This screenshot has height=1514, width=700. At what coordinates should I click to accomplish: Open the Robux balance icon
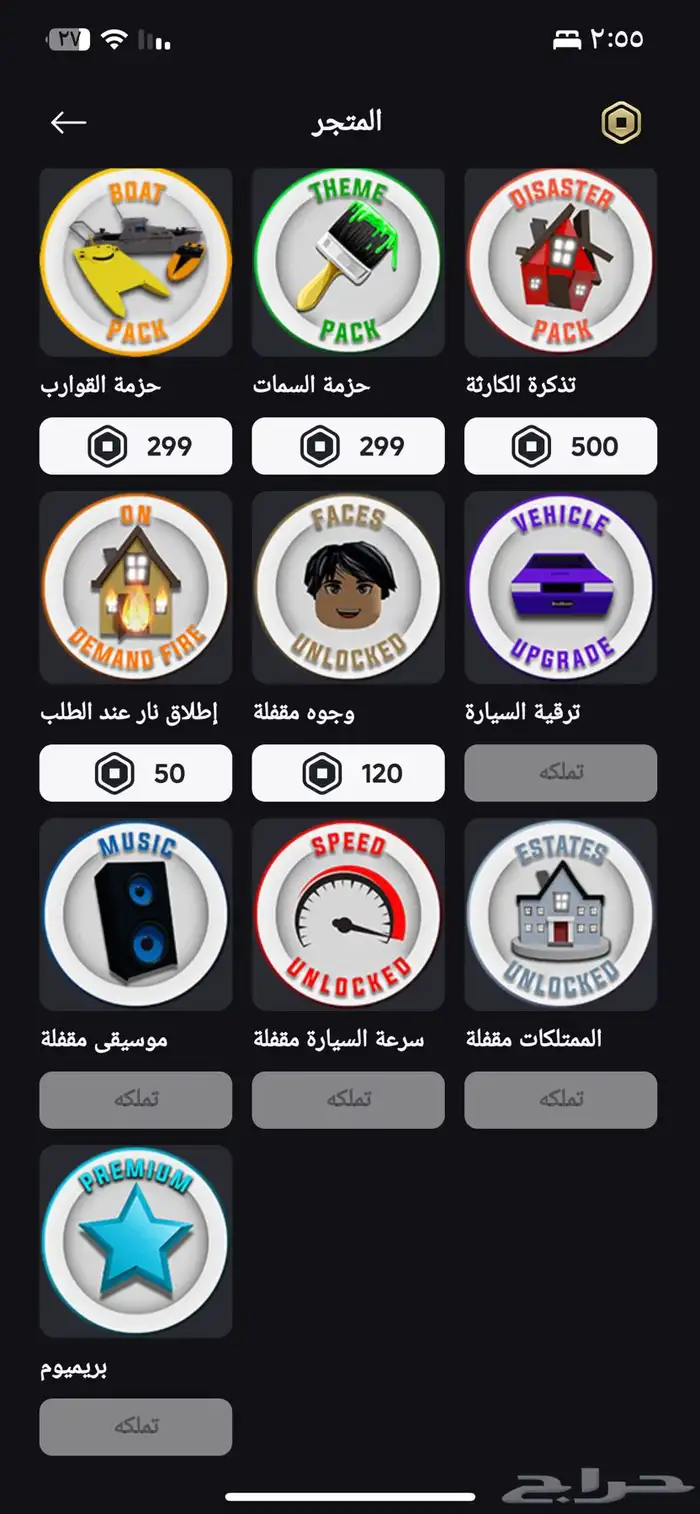[621, 123]
